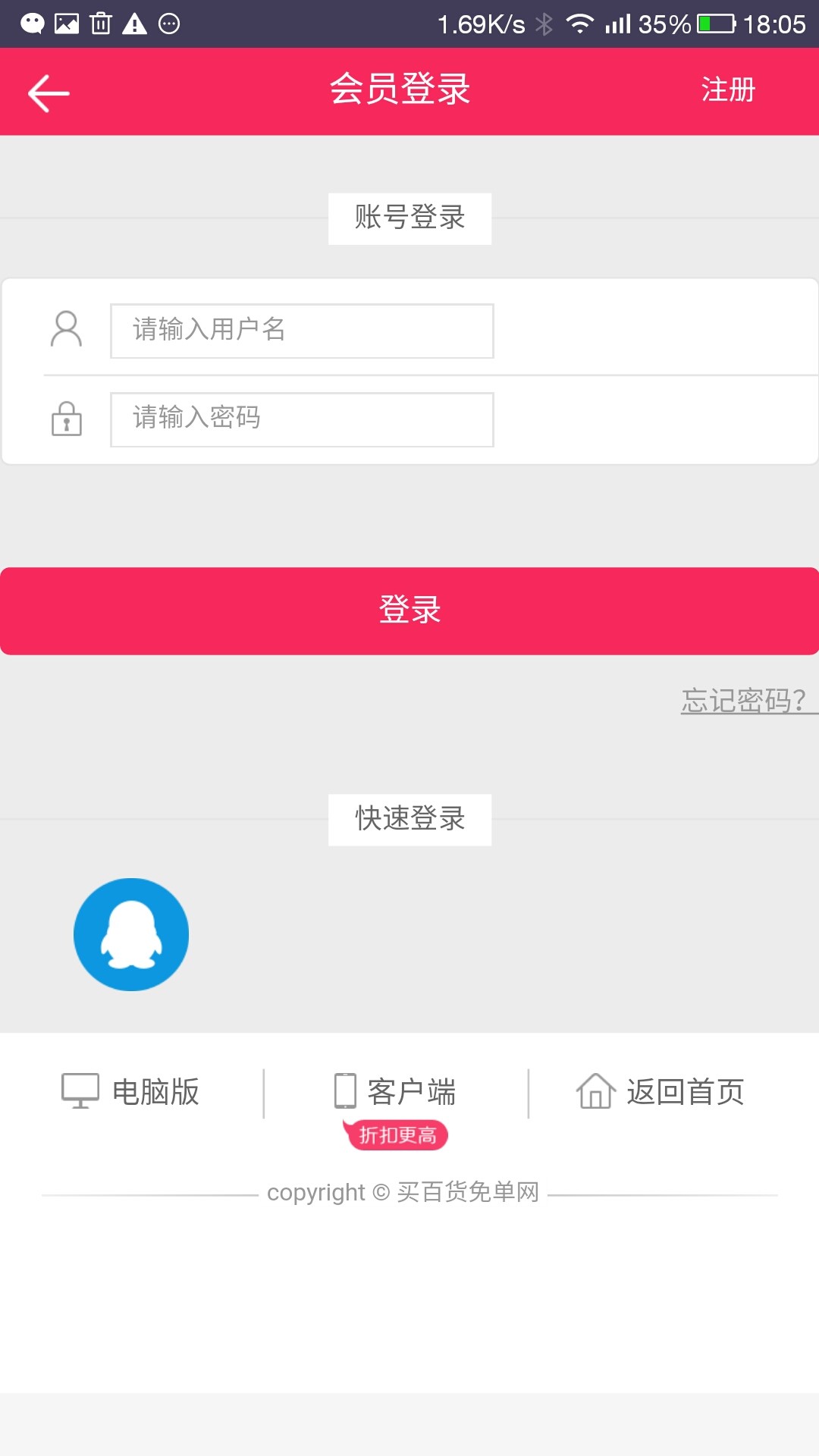
Task: Open the 客户端 app client link
Action: [x=396, y=1092]
